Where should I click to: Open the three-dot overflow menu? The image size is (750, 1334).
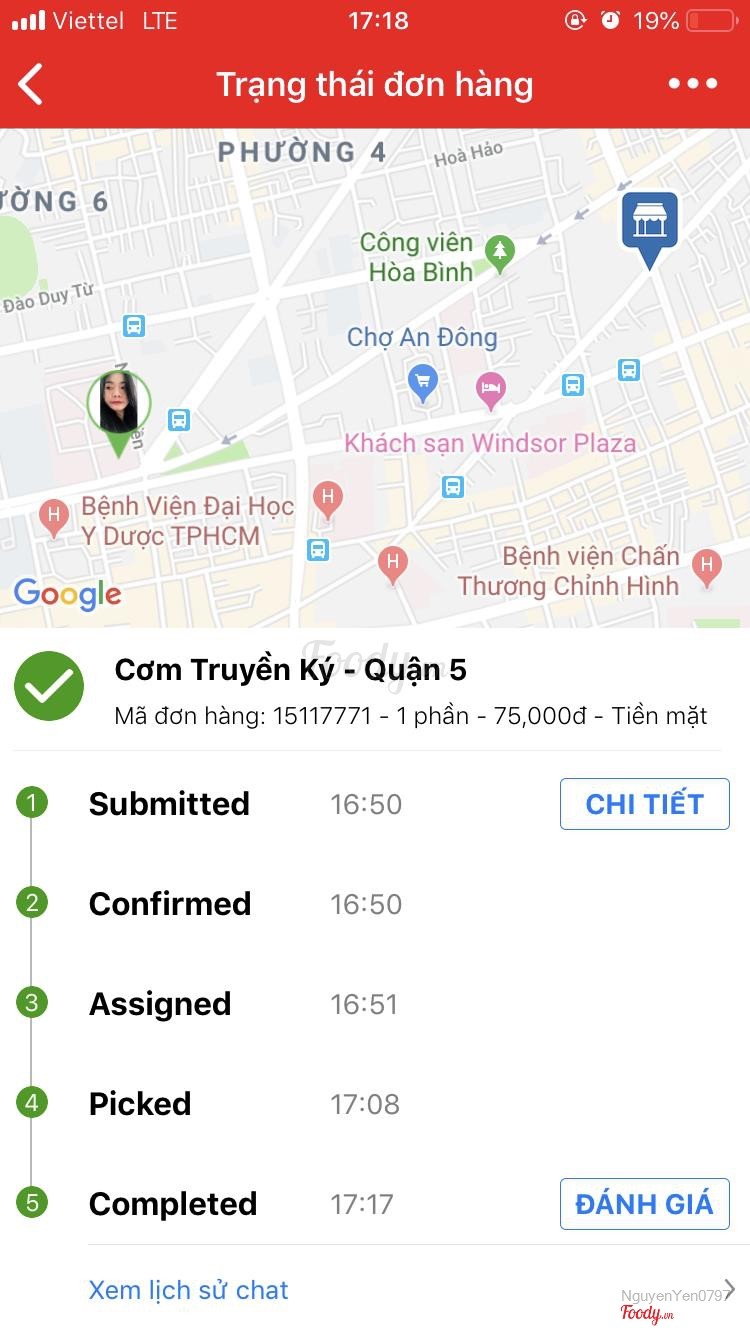[693, 84]
